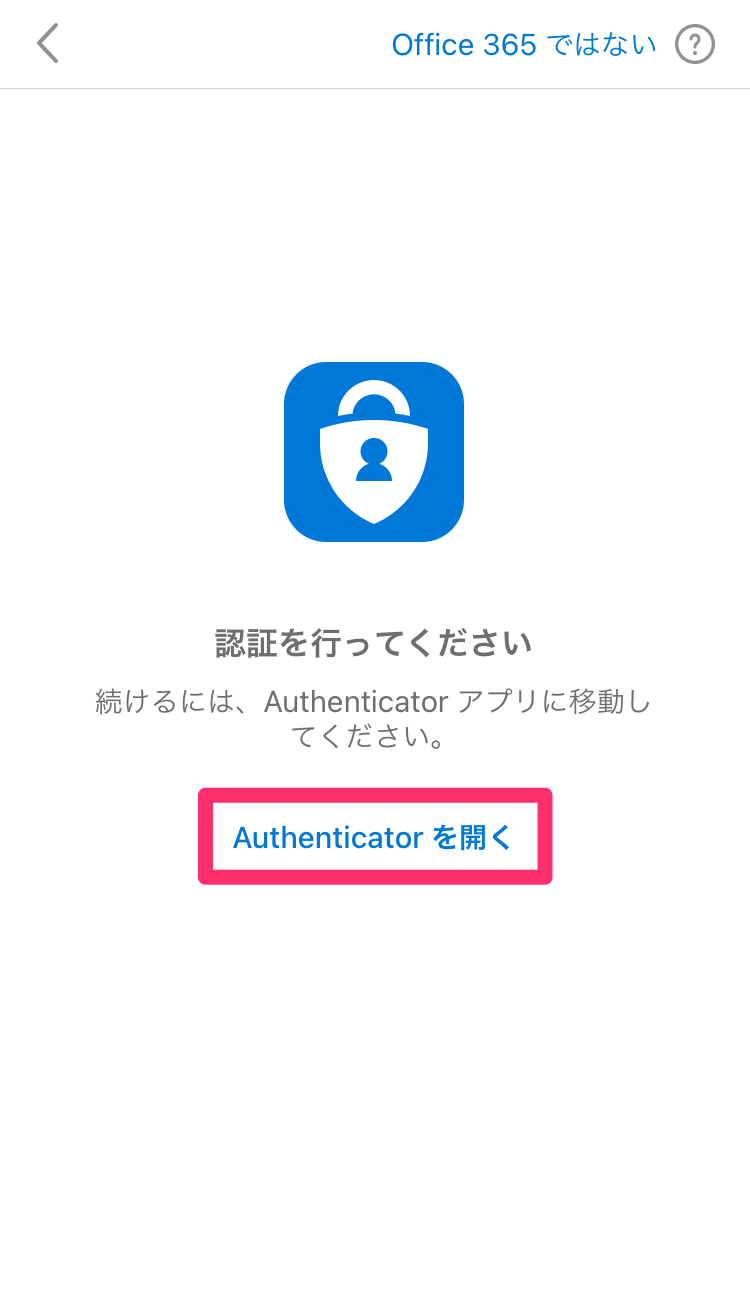Tap "Authenticator を開く" button
Screen dimensions: 750x1294
click(x=373, y=837)
